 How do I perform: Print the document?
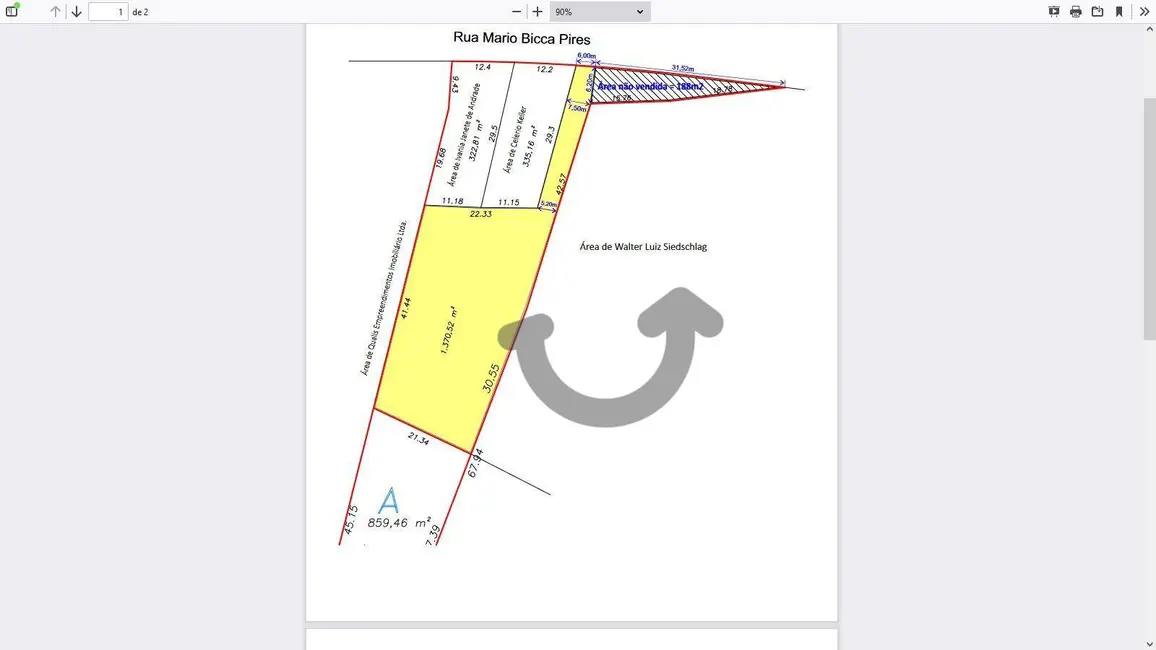tap(1076, 12)
